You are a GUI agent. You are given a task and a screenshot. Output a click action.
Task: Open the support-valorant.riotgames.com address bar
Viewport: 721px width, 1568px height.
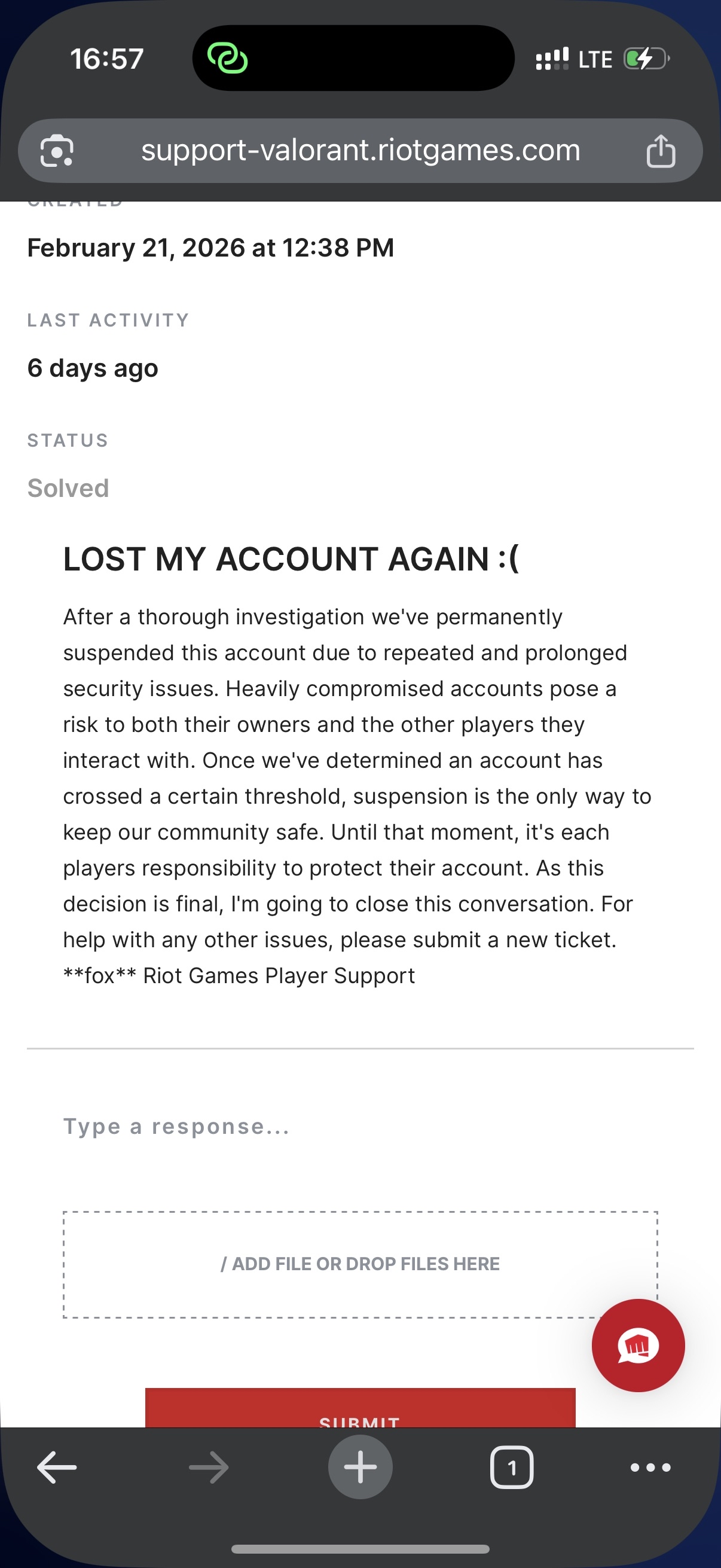(x=360, y=150)
